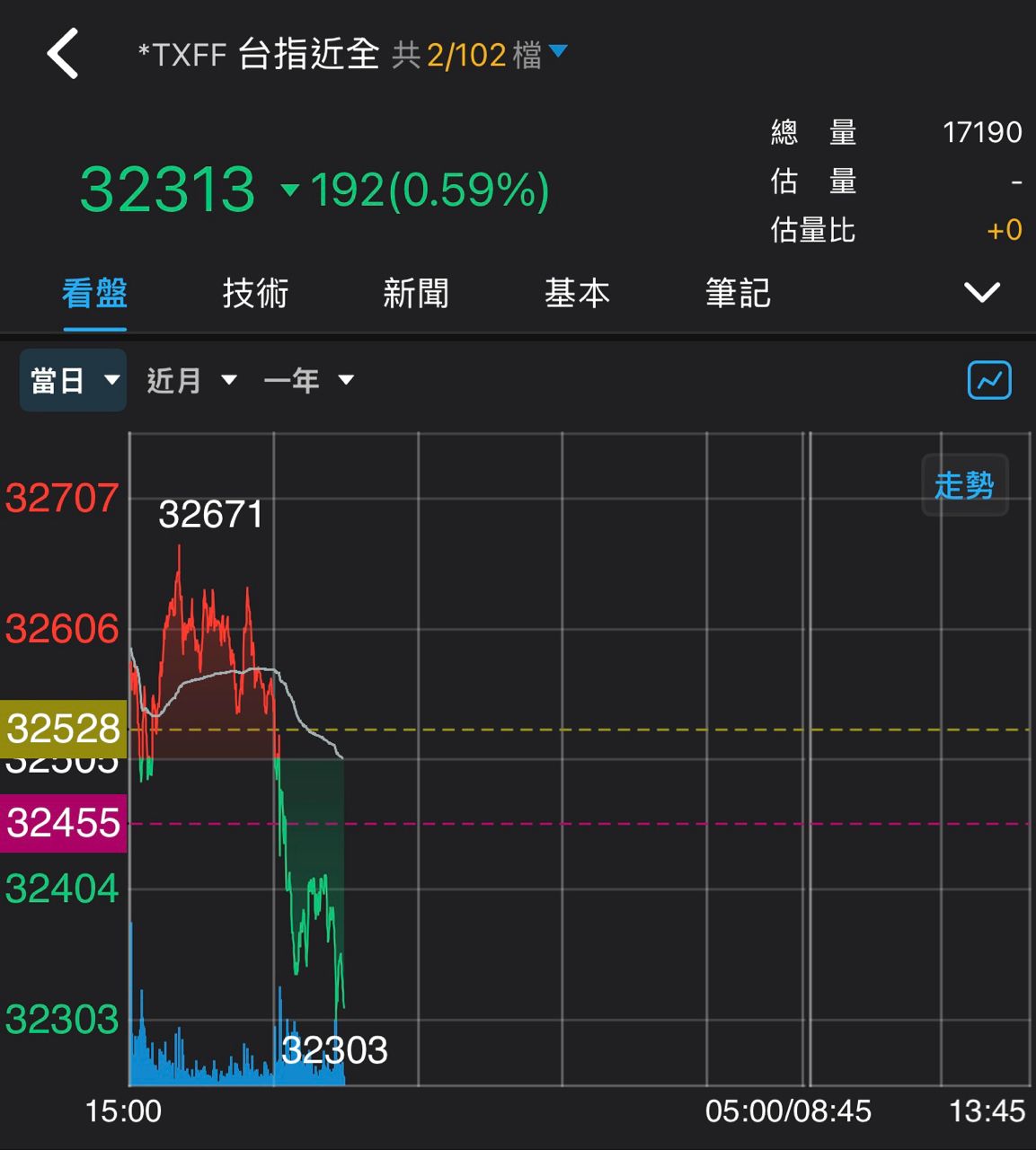Go back using the top-left arrow
The image size is (1036, 1150).
pyautogui.click(x=63, y=54)
